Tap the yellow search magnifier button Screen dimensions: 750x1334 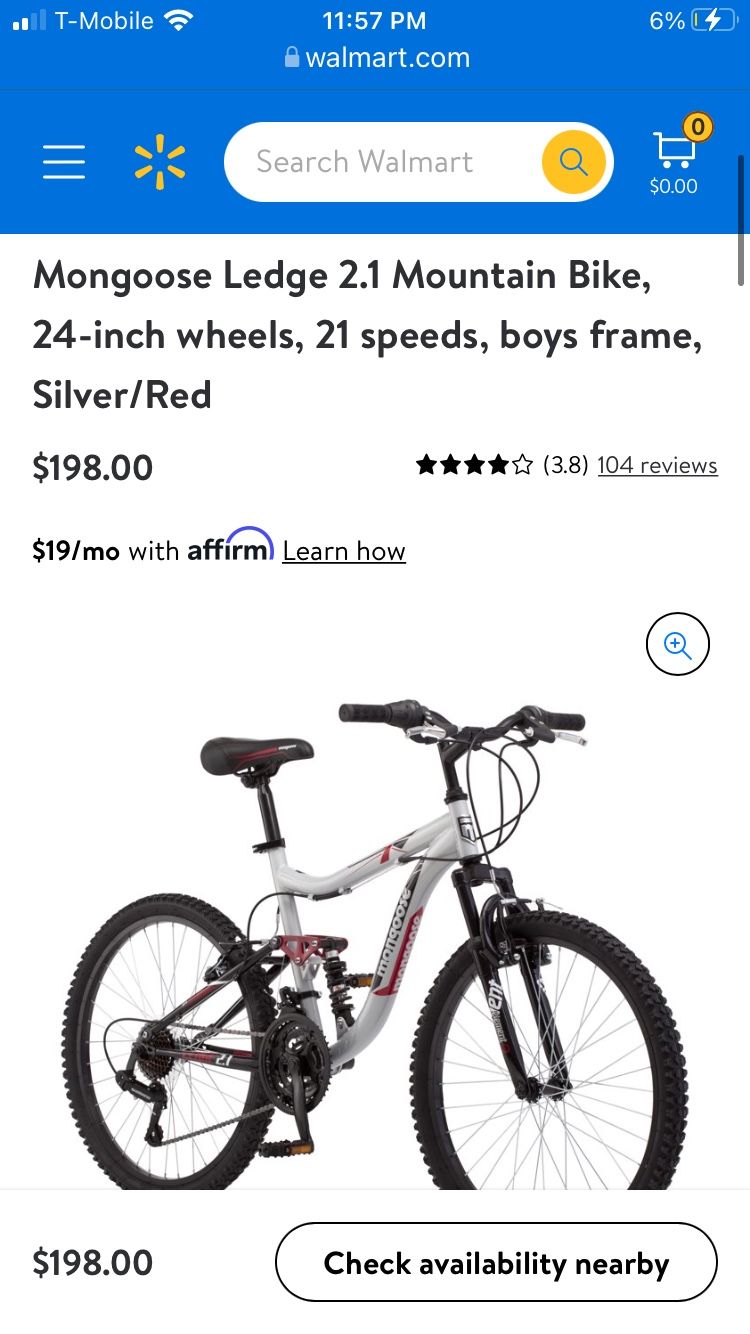[574, 162]
